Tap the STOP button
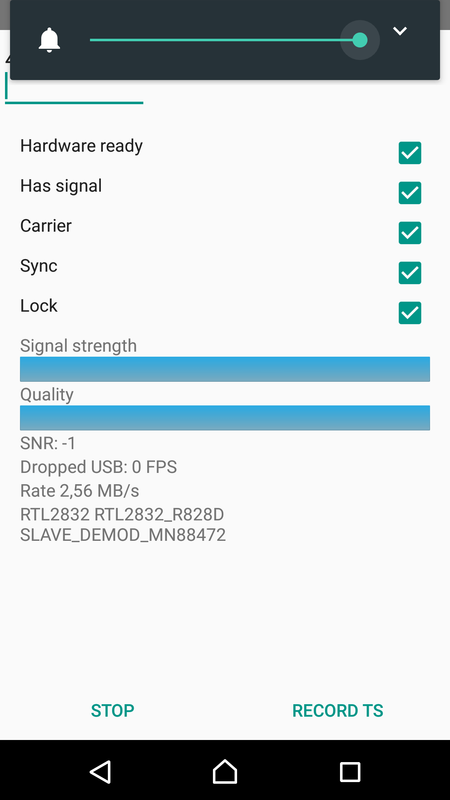Screen dimensions: 450x800 click(112, 710)
